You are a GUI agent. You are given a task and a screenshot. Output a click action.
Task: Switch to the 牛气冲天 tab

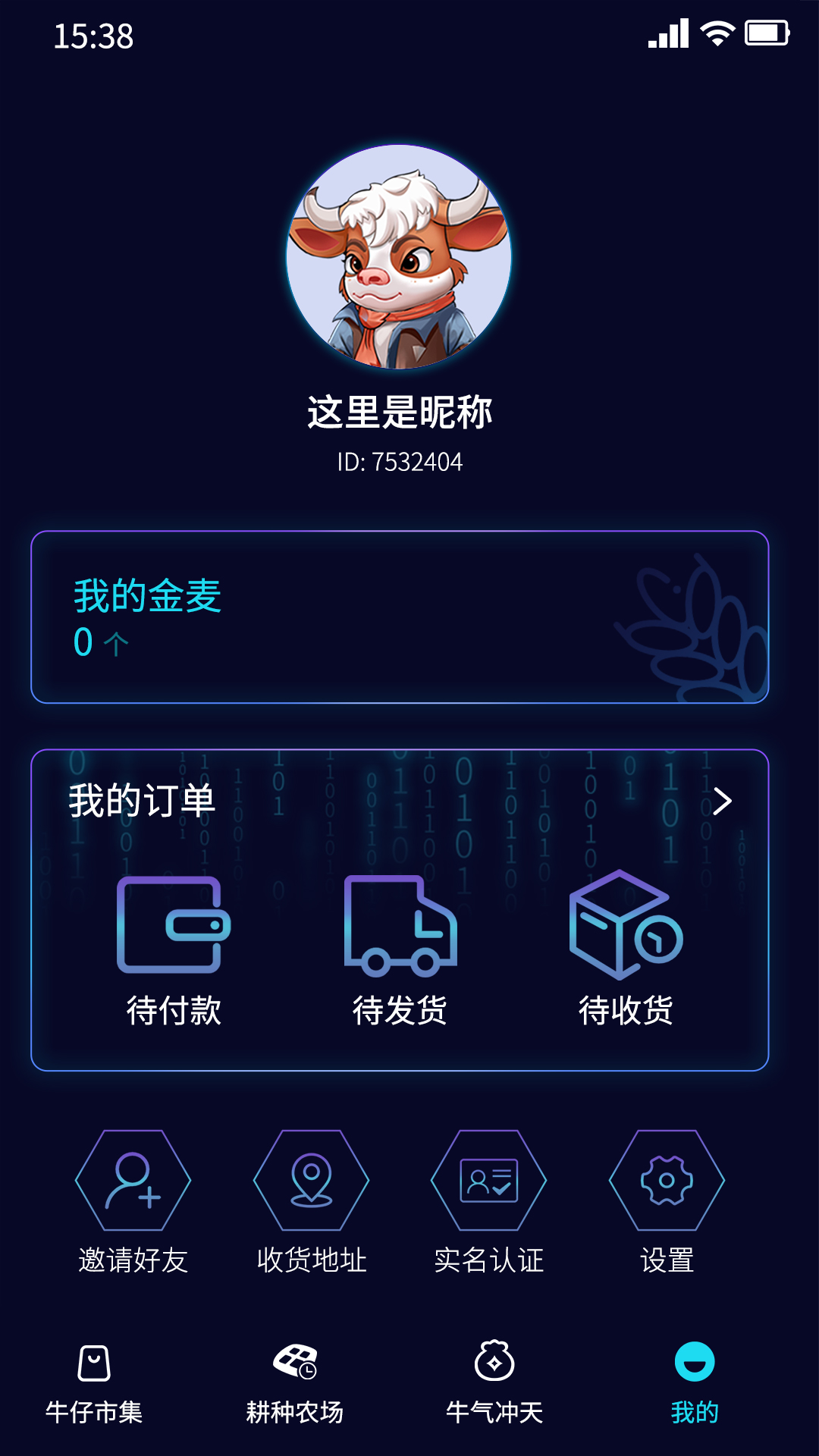click(x=494, y=1383)
